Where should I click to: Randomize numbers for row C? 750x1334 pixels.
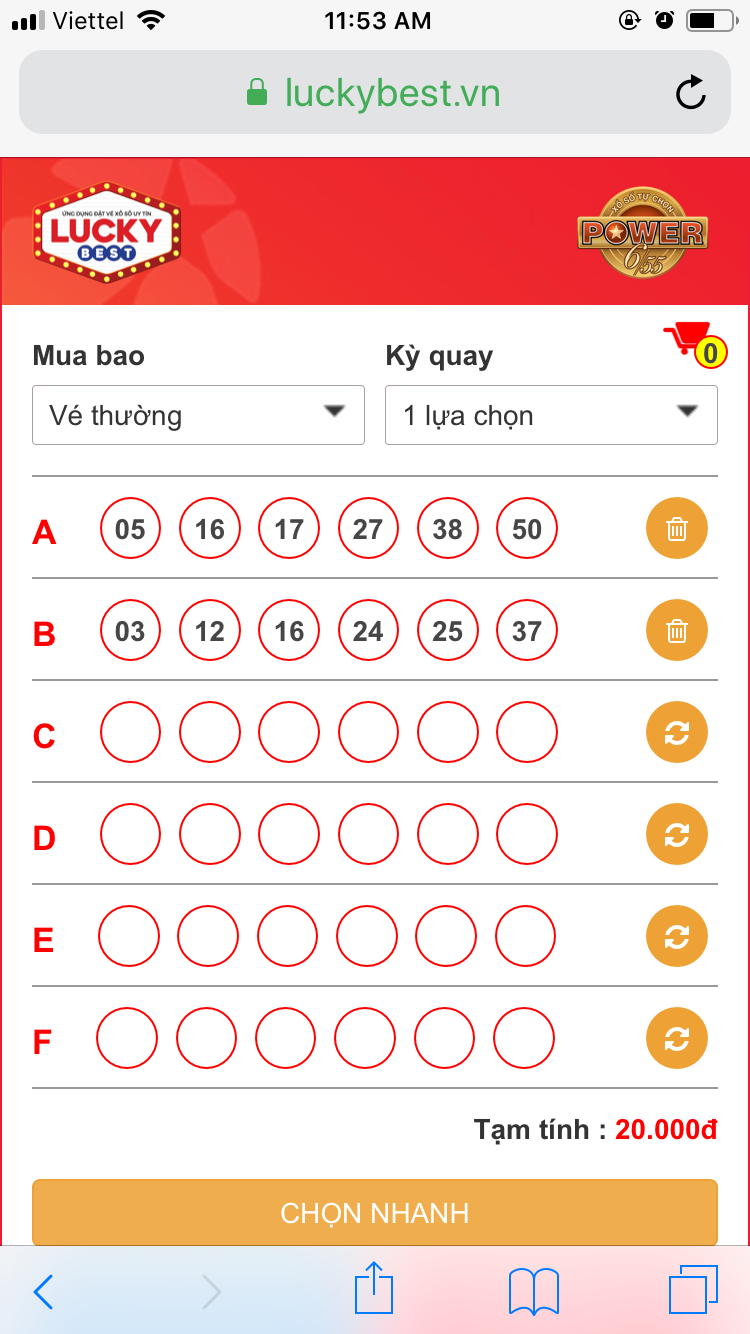tap(677, 733)
